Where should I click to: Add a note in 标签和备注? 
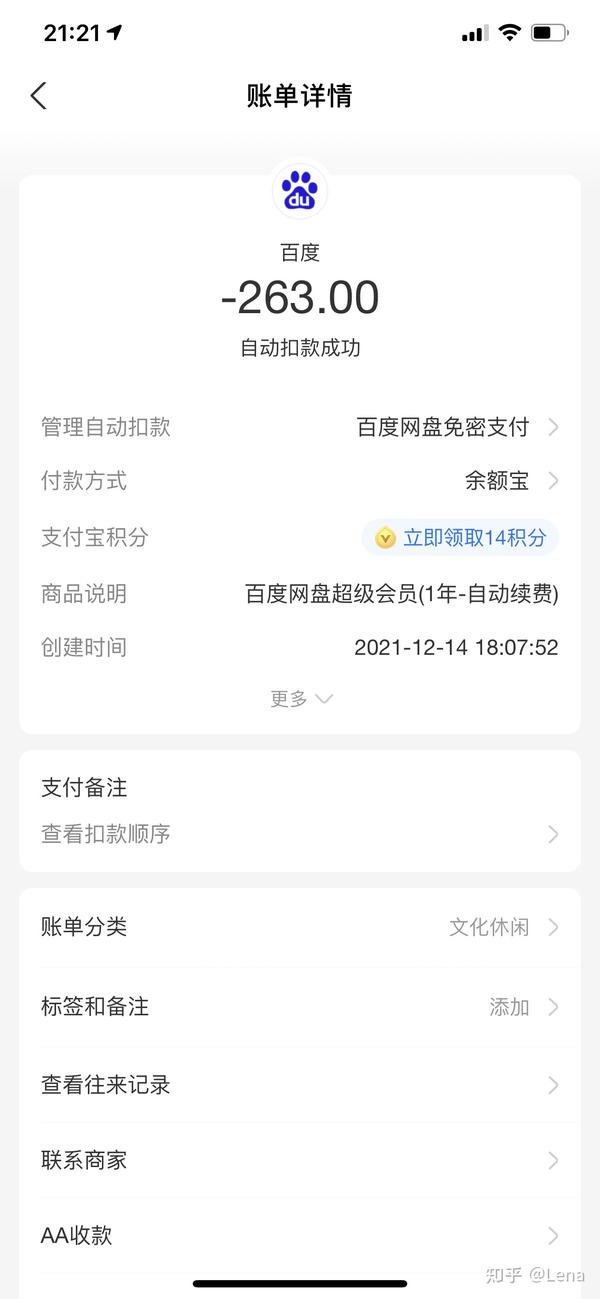click(x=300, y=1006)
